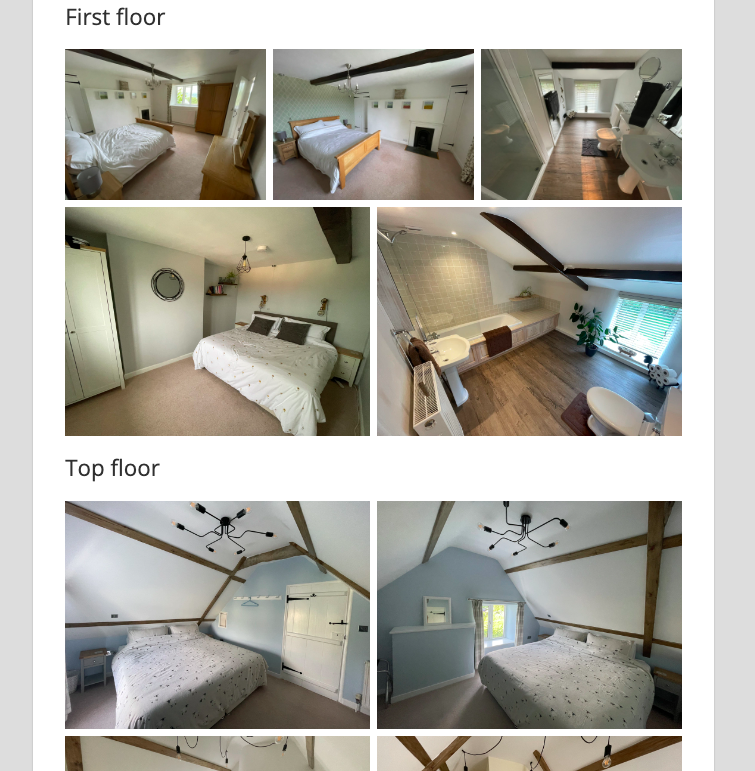Open narrow bathroom photo with sink
Viewport: 755px width, 771px height.
tap(581, 124)
